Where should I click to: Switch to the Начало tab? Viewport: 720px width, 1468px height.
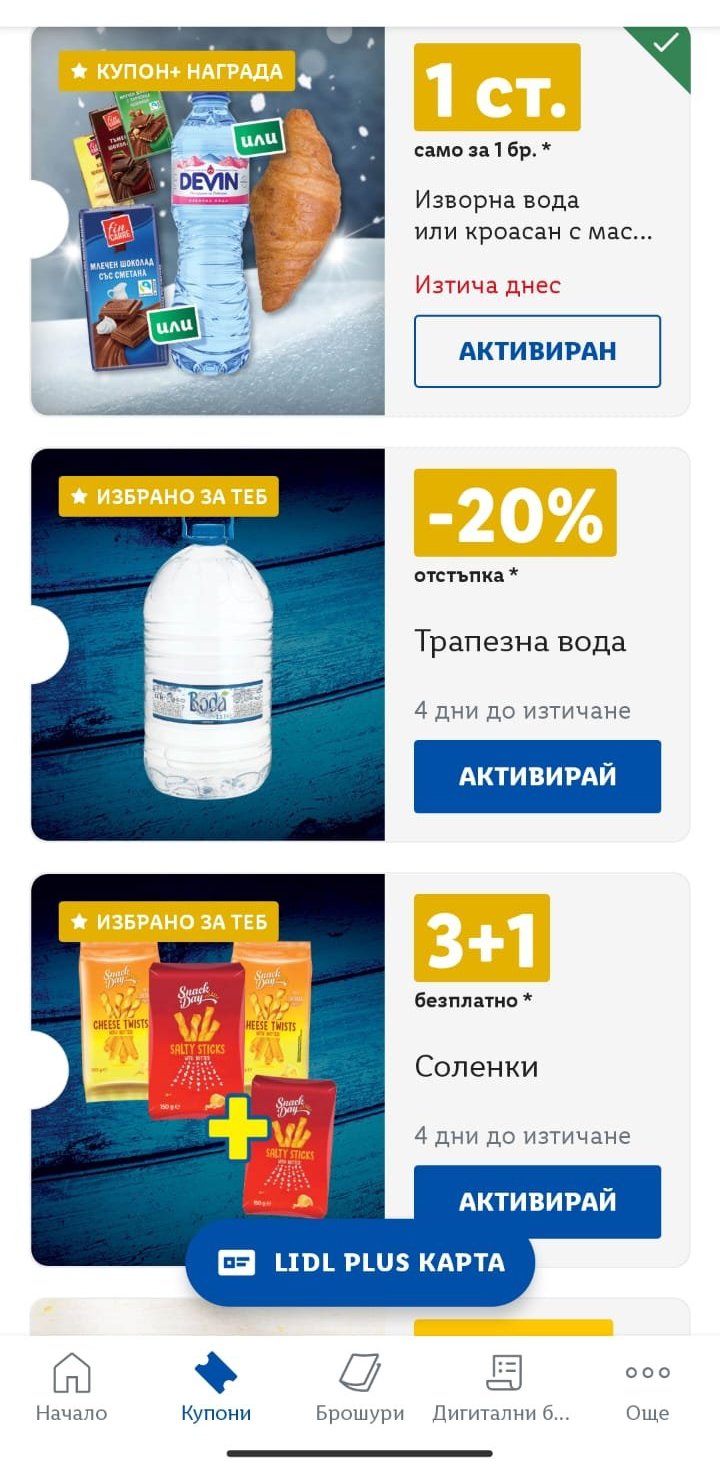(x=71, y=1387)
